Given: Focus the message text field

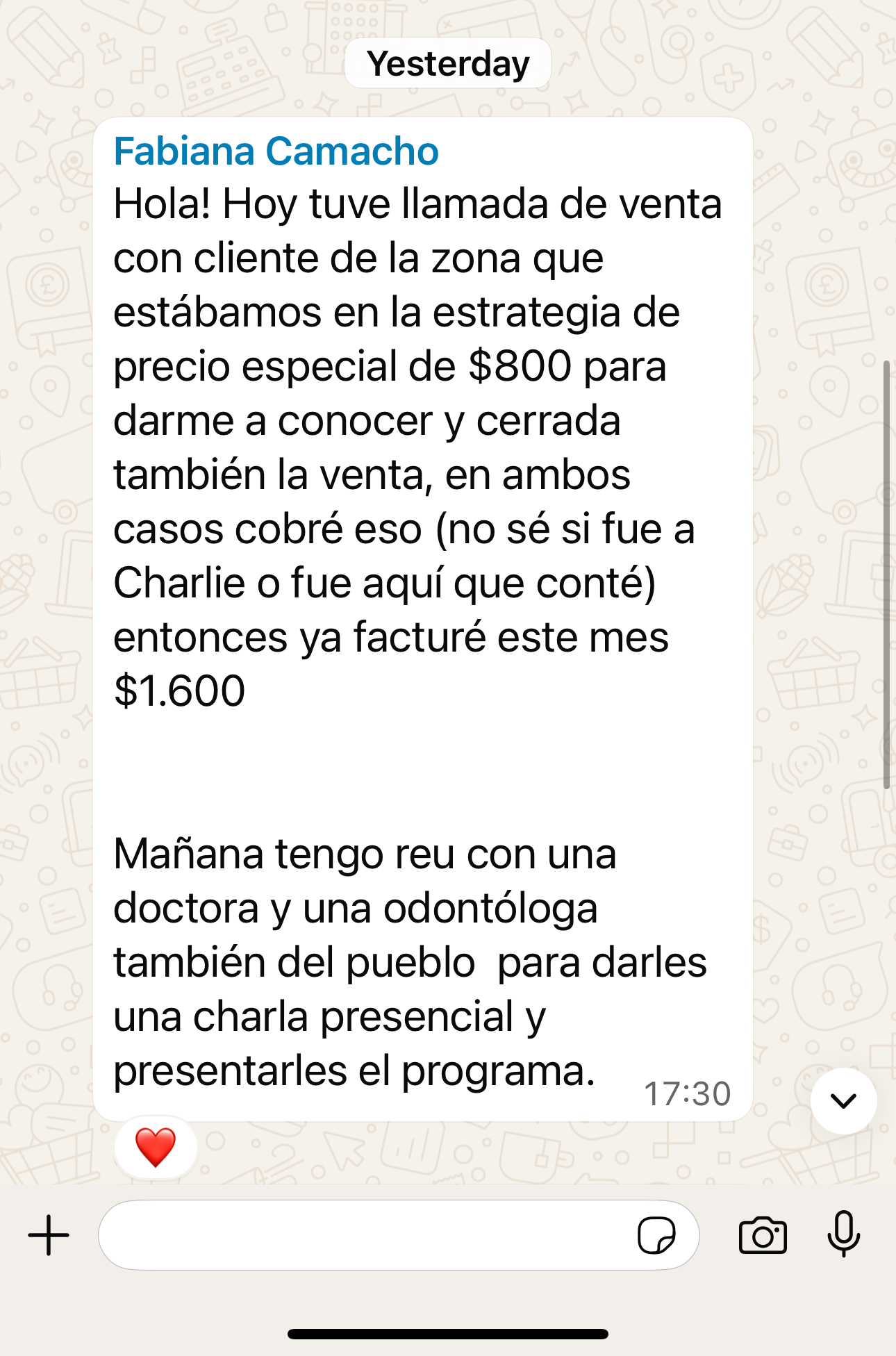Looking at the screenshot, I should pos(365,1236).
